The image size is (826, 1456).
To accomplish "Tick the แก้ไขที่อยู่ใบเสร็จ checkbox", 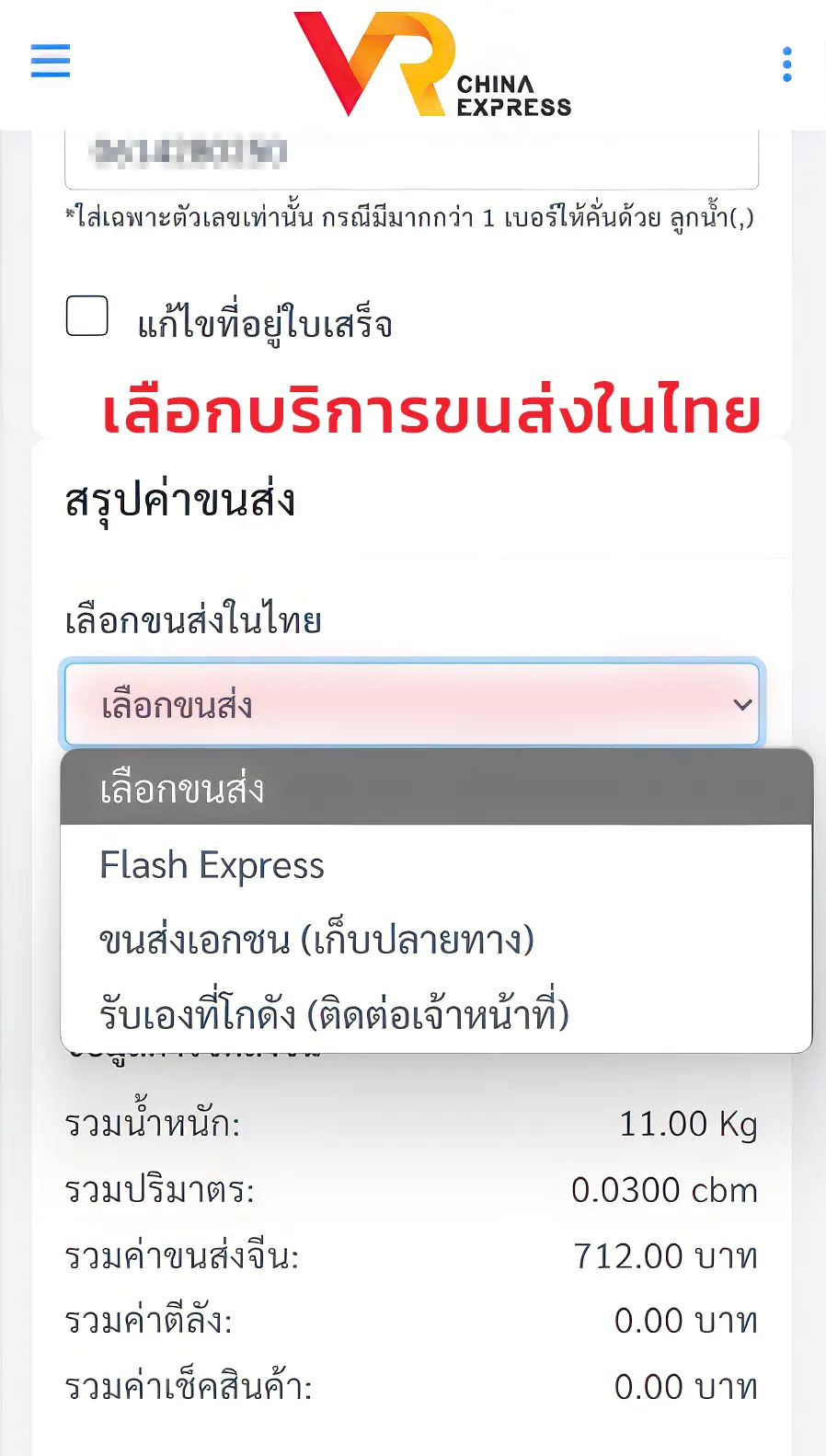I will [x=87, y=316].
